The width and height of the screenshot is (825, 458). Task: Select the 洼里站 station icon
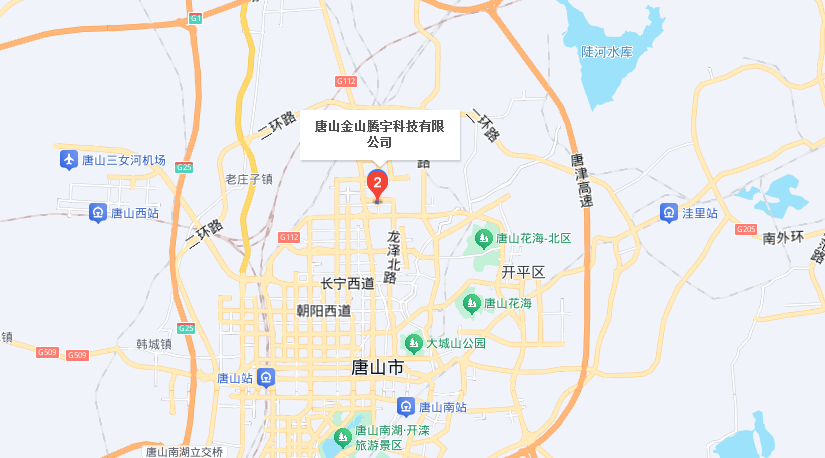(x=669, y=212)
